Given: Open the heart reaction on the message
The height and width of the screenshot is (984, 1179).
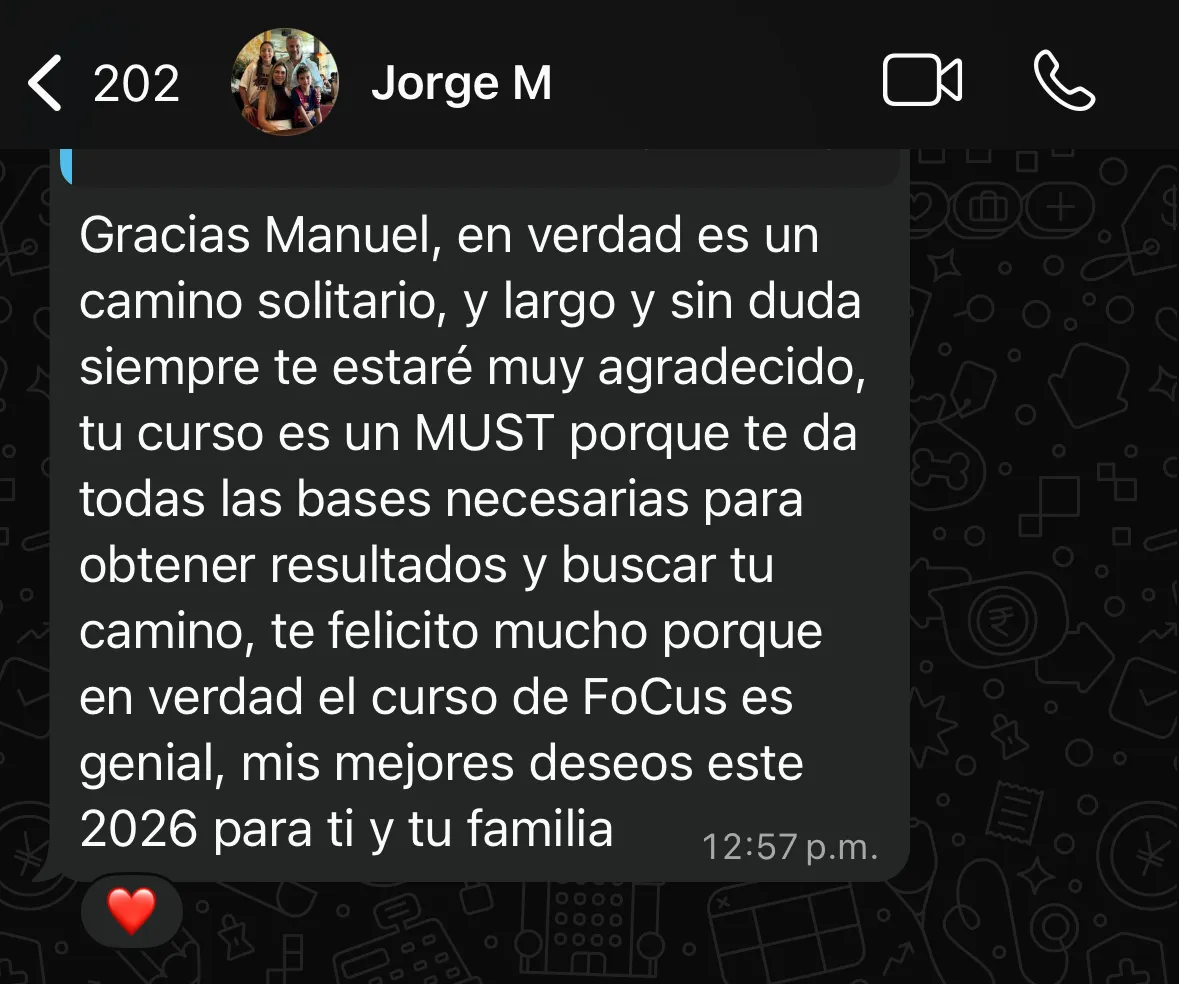Looking at the screenshot, I should 132,911.
